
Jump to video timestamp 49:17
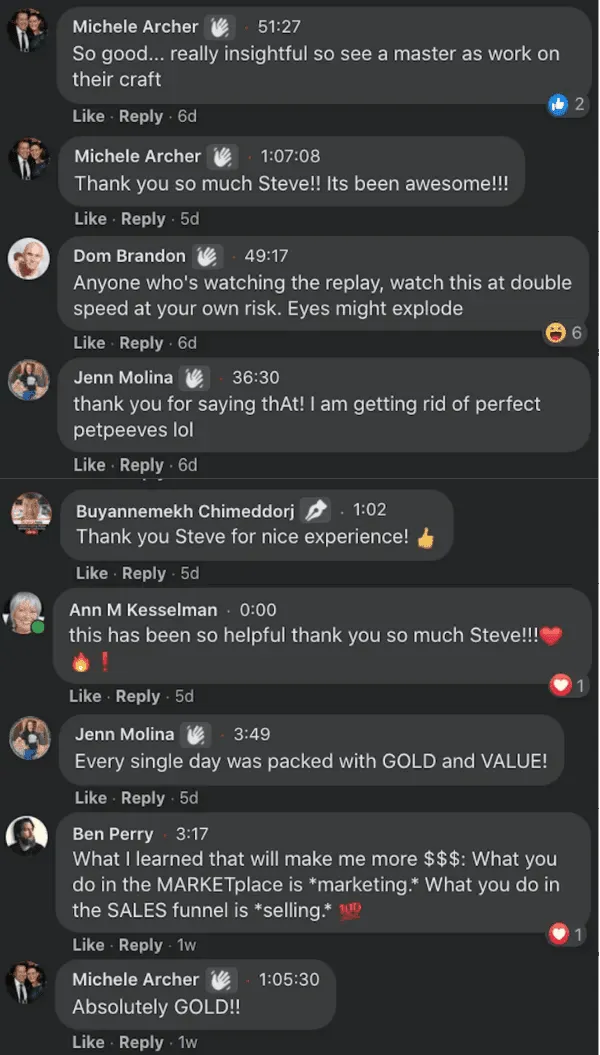click(x=266, y=256)
